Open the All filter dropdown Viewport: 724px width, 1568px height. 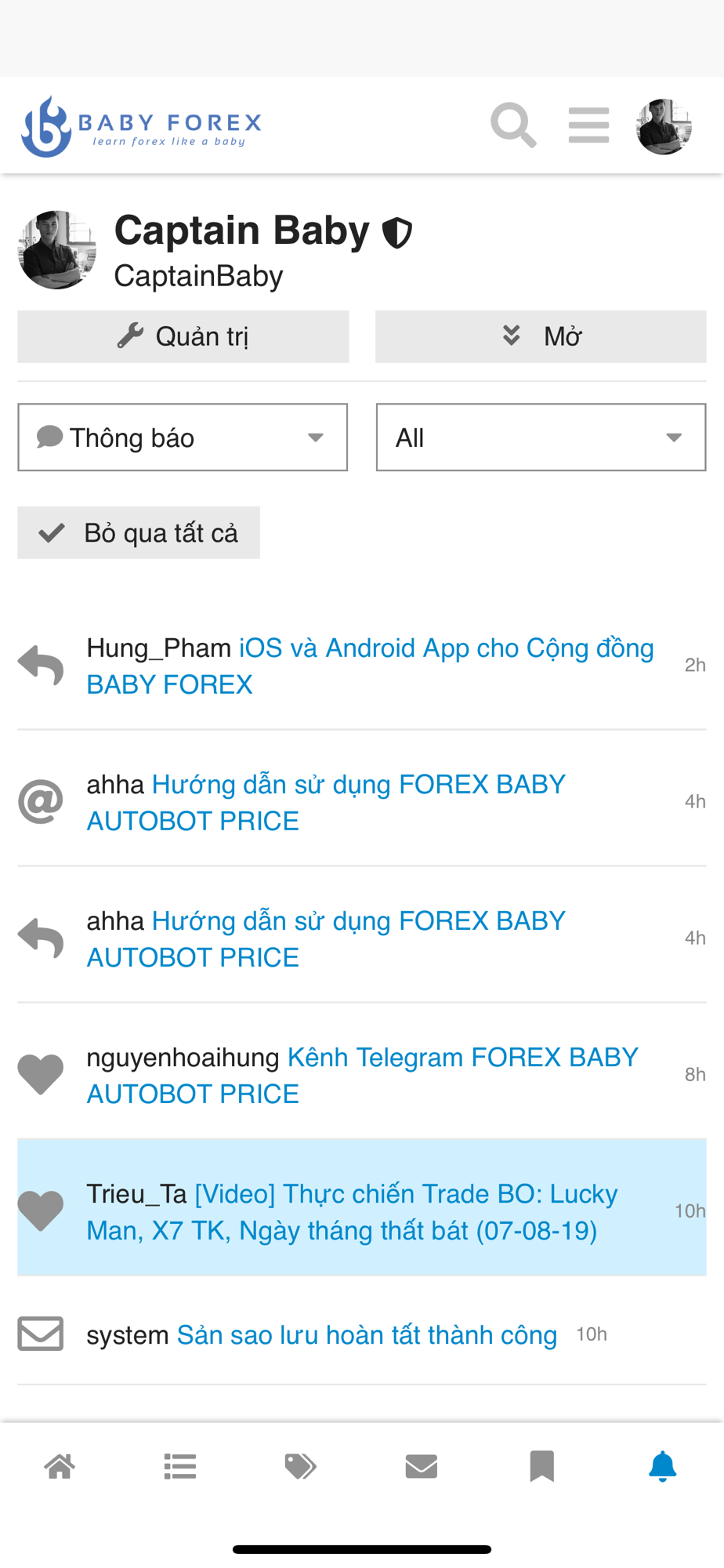coord(541,437)
